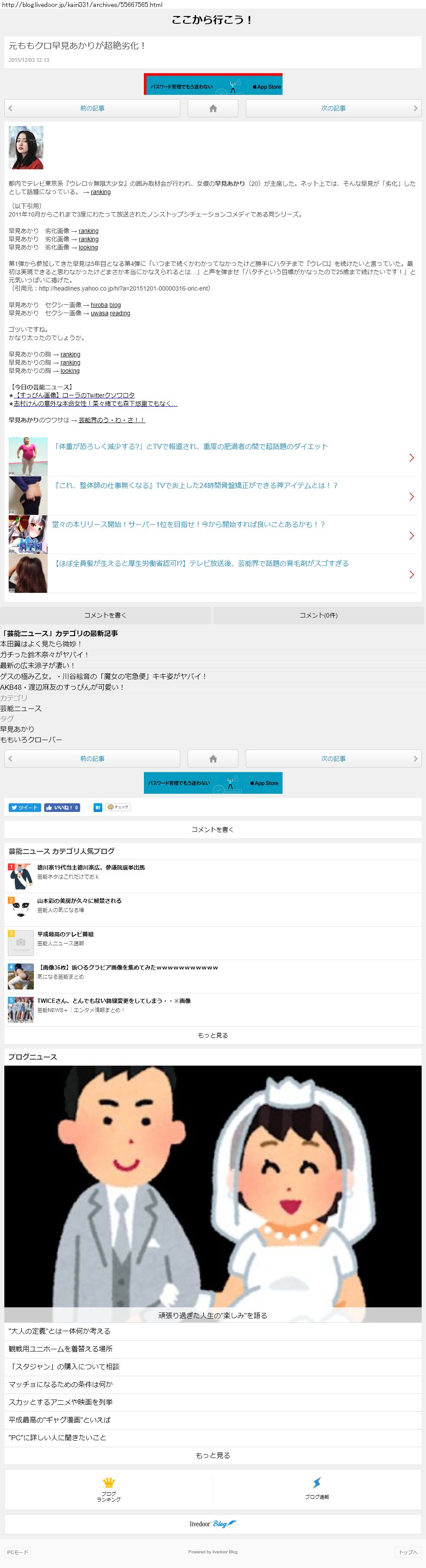Tap the コメントを書く tab beside コメント(0件)
Image resolution: width=426 pixels, height=1568 pixels.
pos(105,615)
